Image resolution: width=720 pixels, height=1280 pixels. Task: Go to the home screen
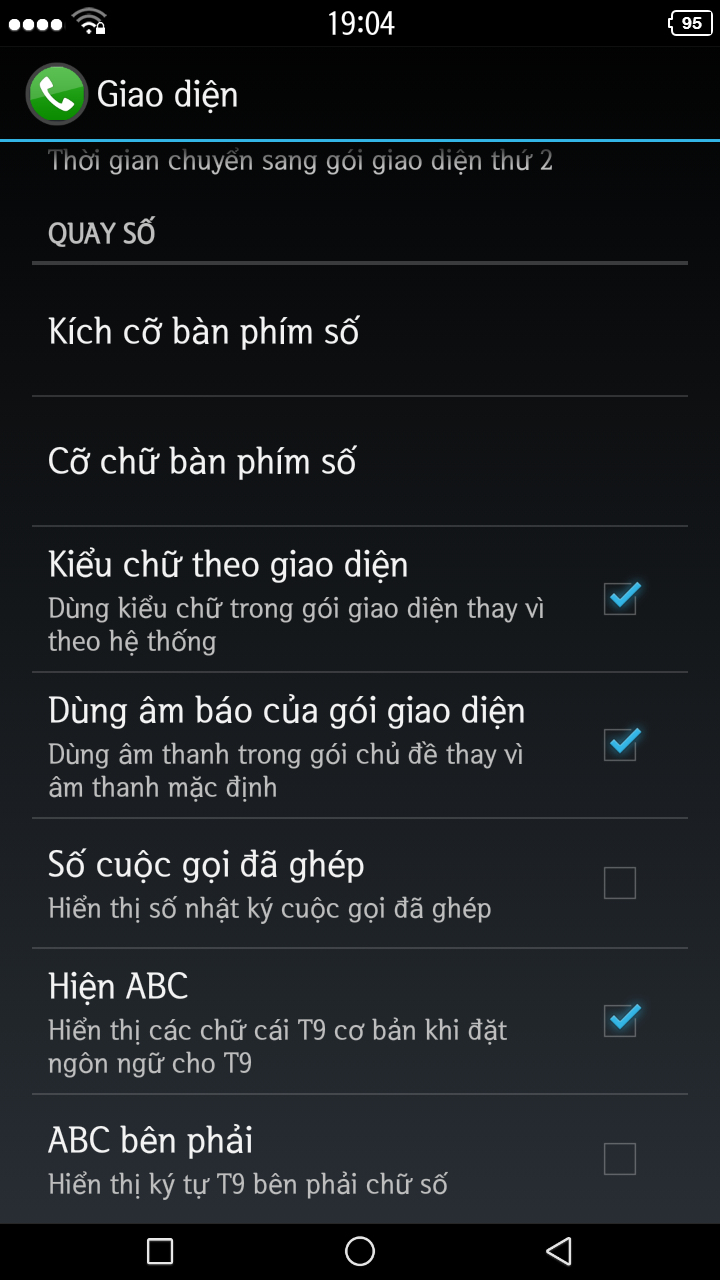[360, 1251]
